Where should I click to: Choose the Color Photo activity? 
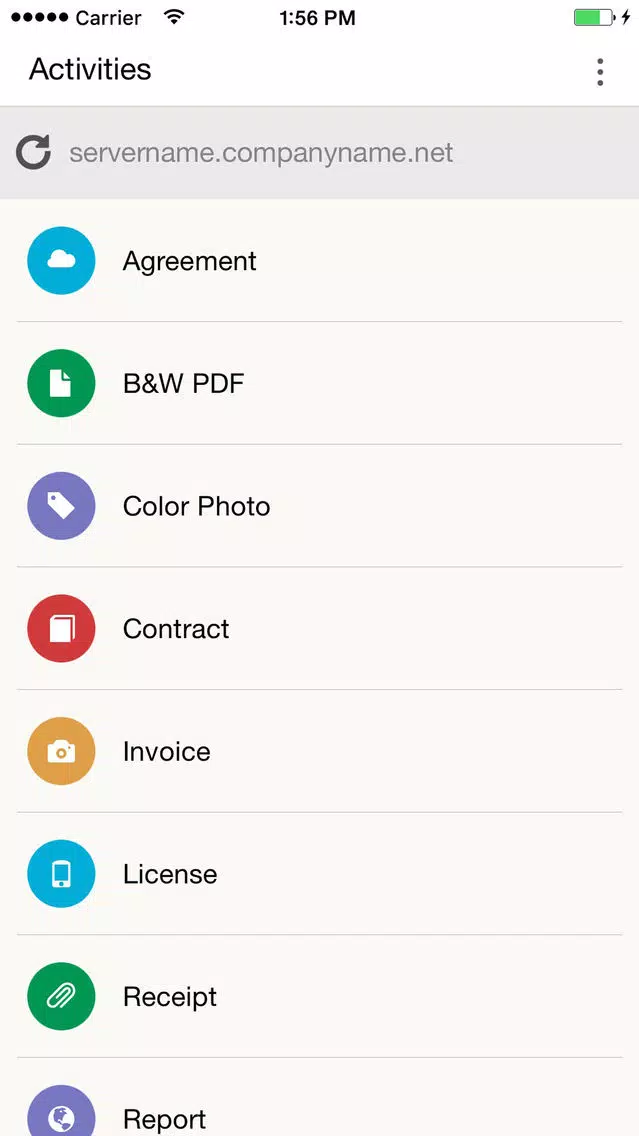pyautogui.click(x=320, y=506)
